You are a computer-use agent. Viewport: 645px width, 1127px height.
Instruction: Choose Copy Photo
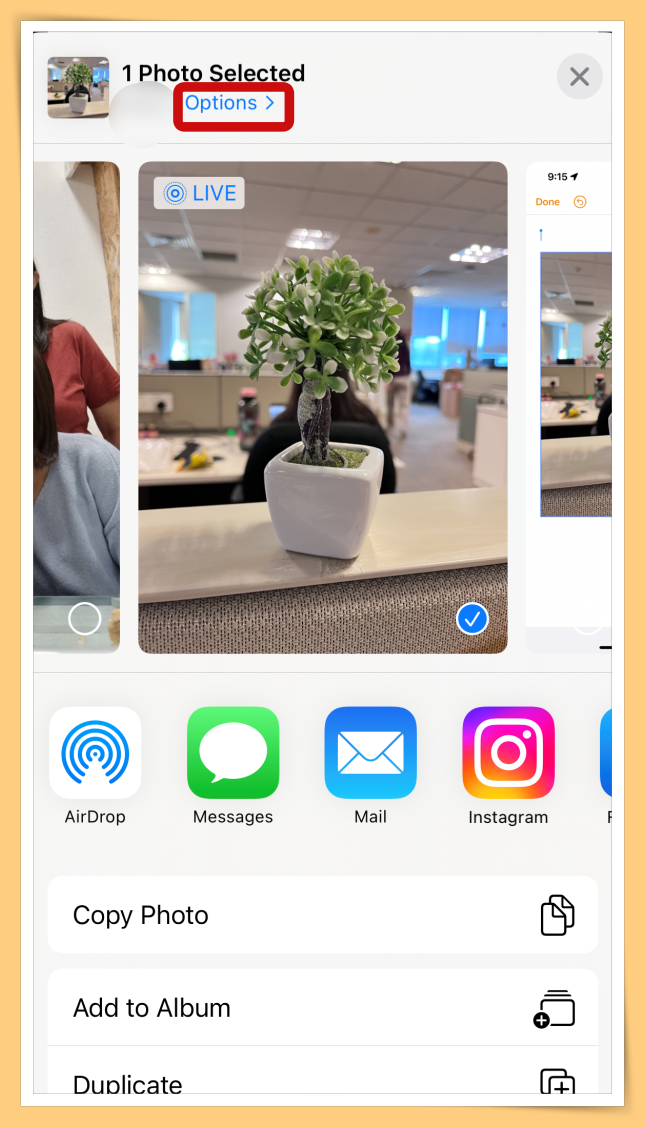click(322, 915)
